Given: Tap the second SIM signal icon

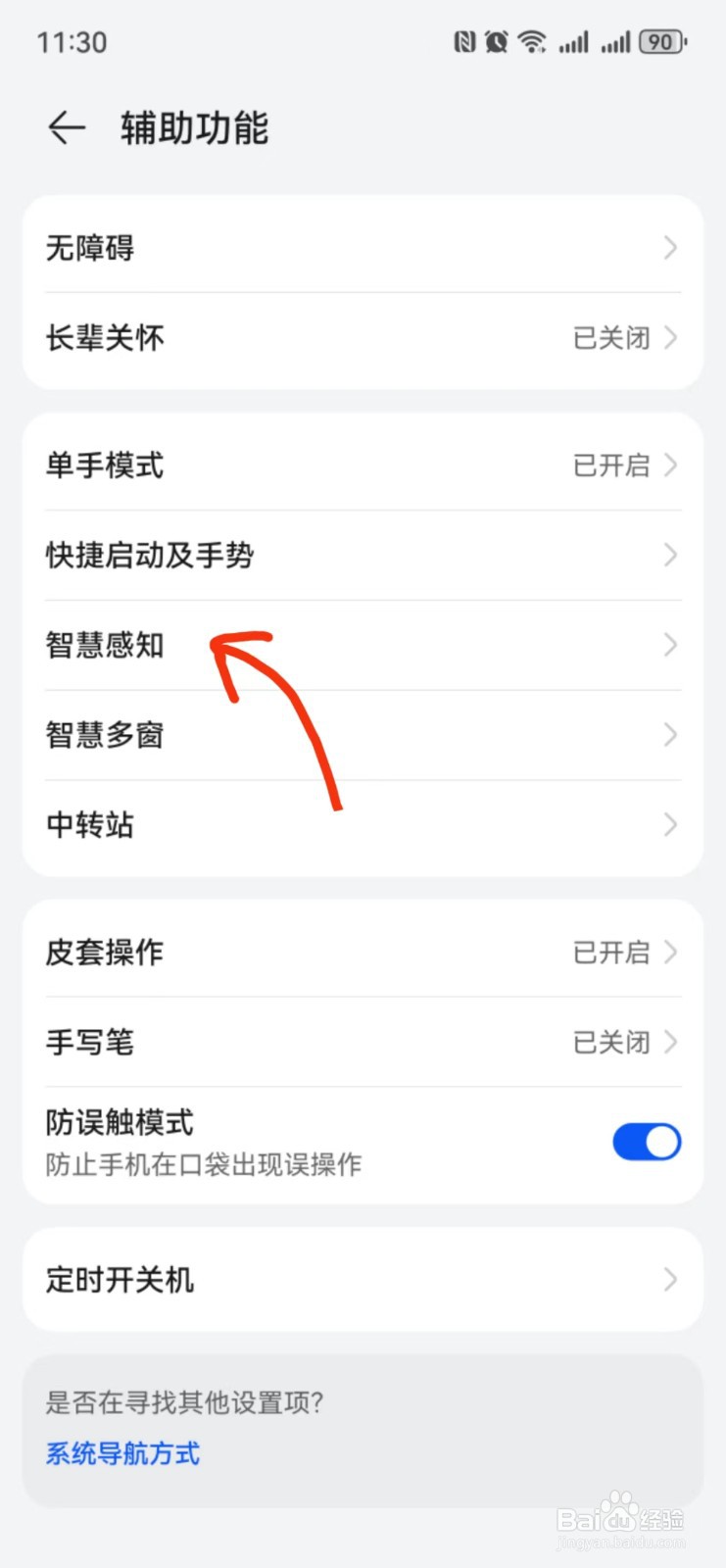Looking at the screenshot, I should pyautogui.click(x=617, y=41).
